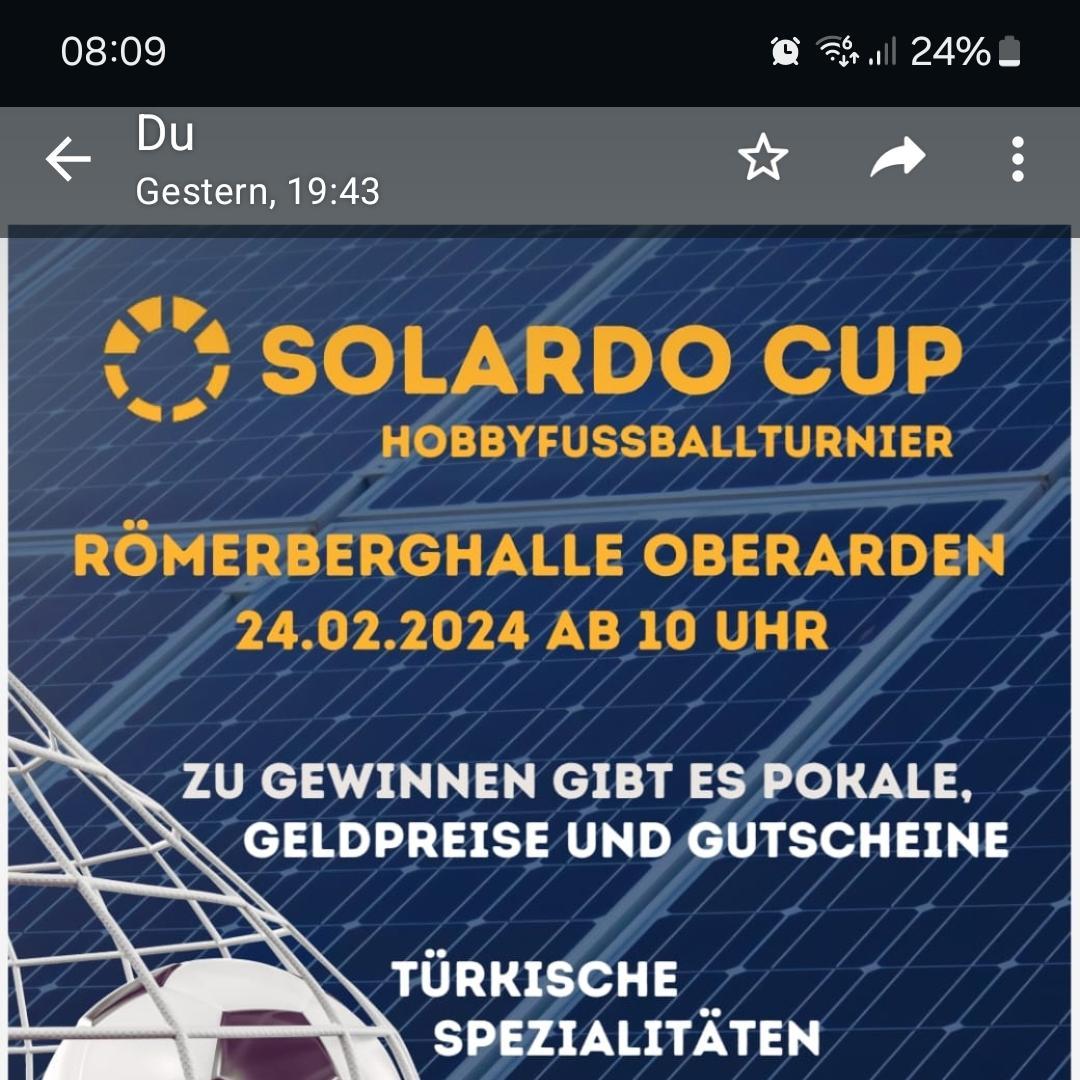This screenshot has width=1080, height=1080.
Task: Go back from the image viewer
Action: [68, 160]
